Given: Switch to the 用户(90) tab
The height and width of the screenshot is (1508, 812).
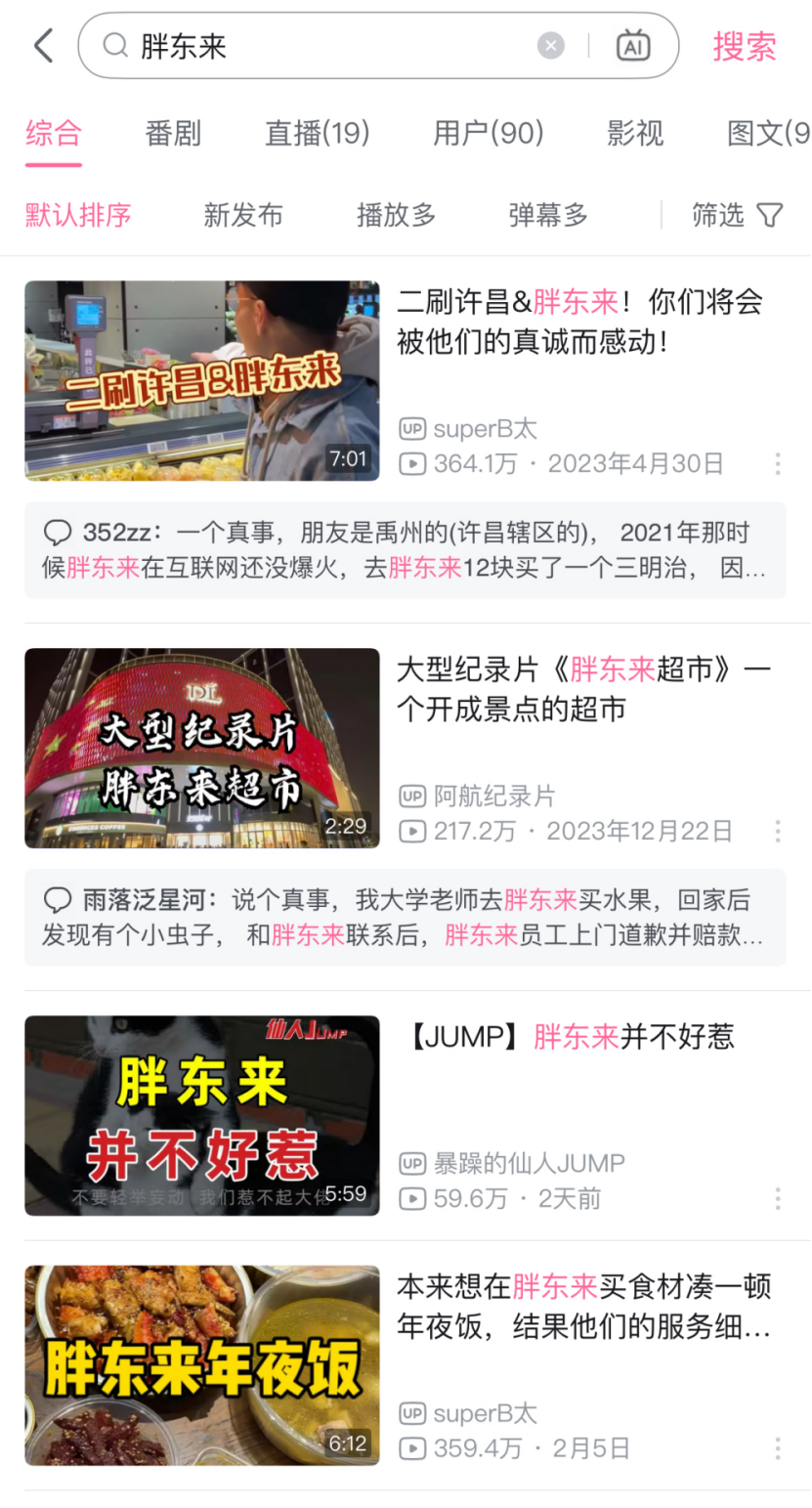Looking at the screenshot, I should pyautogui.click(x=489, y=133).
